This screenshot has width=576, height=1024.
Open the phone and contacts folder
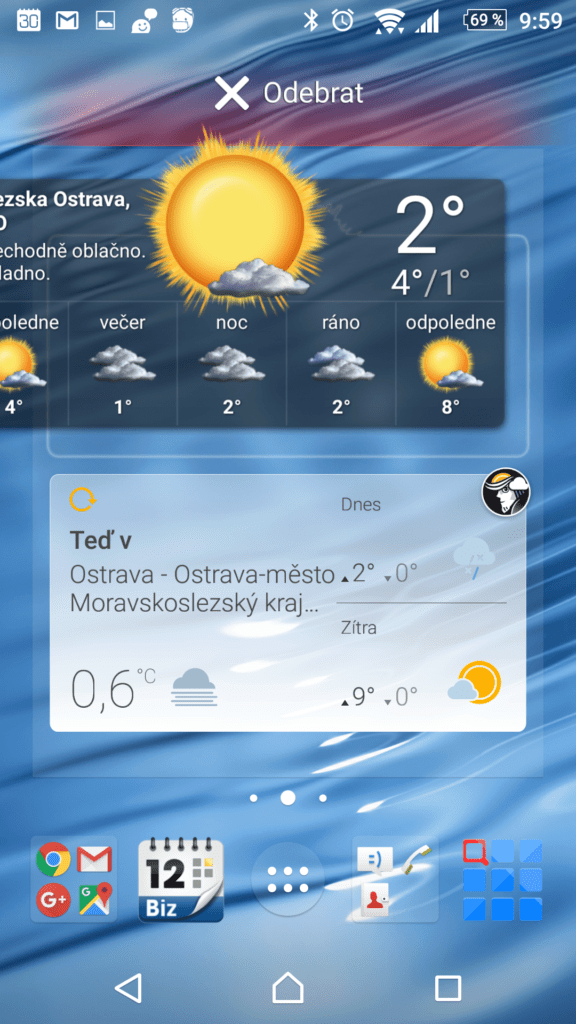(395, 879)
